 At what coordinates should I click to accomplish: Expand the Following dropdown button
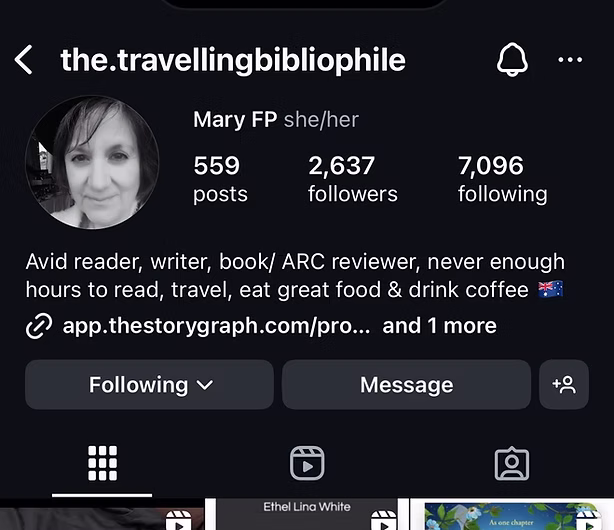(149, 385)
